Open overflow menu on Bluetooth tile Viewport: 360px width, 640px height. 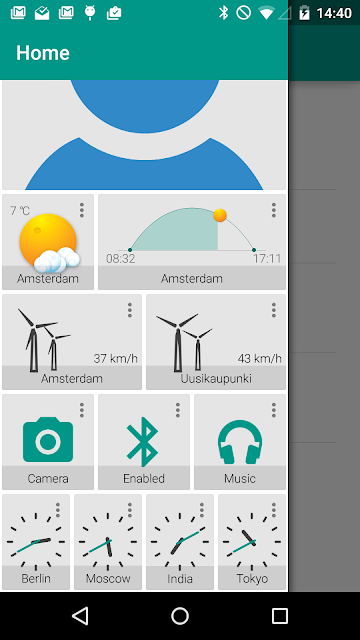click(178, 410)
